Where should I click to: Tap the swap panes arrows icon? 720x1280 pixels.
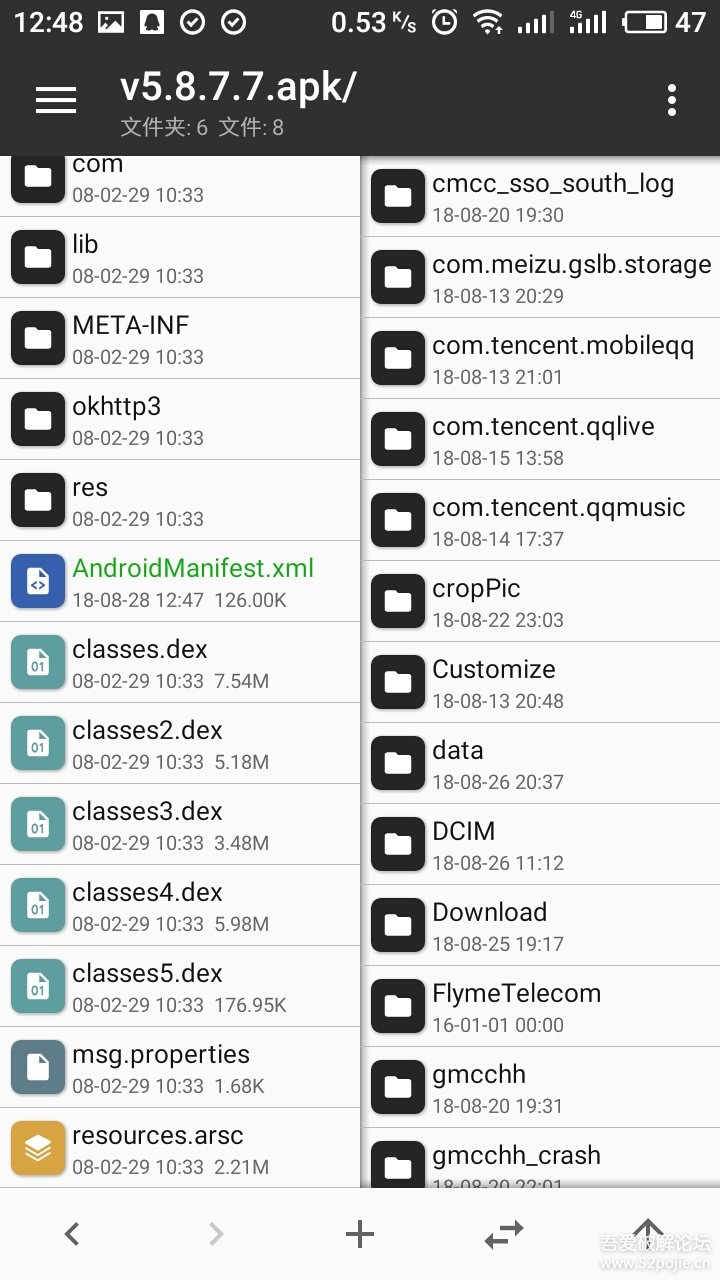pos(504,1235)
